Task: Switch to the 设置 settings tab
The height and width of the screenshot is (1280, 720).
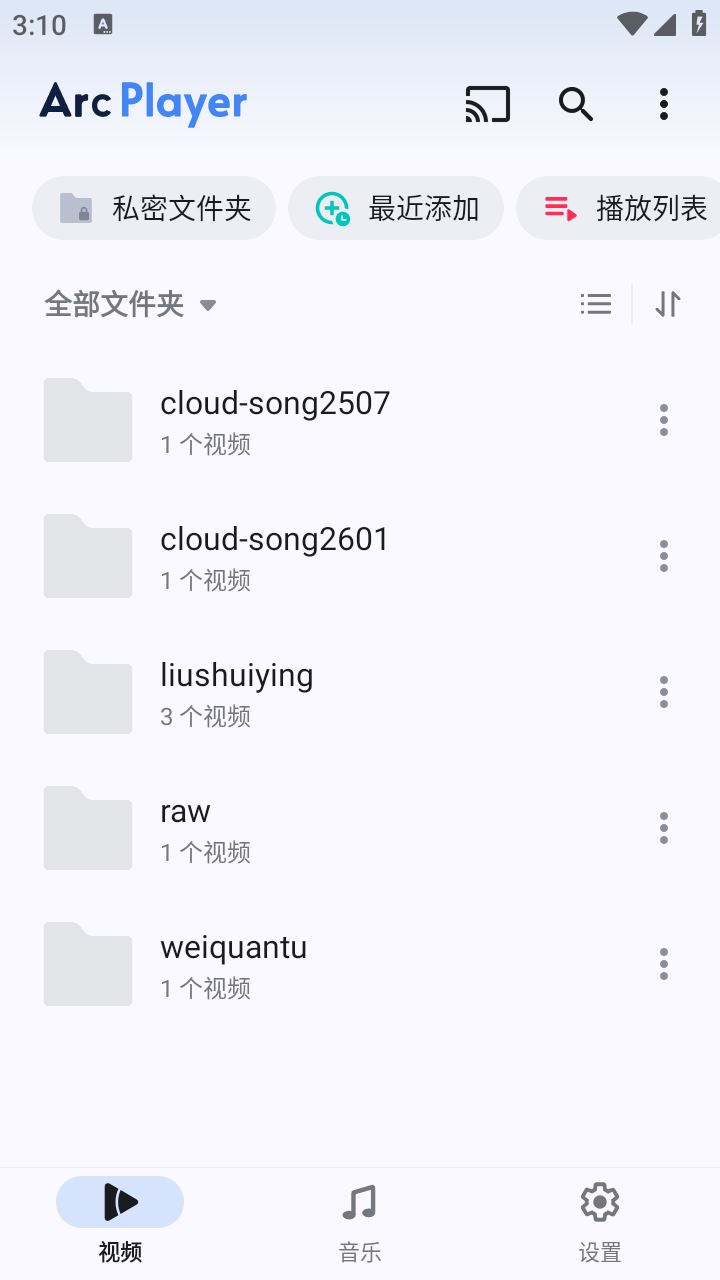Action: [x=598, y=1220]
